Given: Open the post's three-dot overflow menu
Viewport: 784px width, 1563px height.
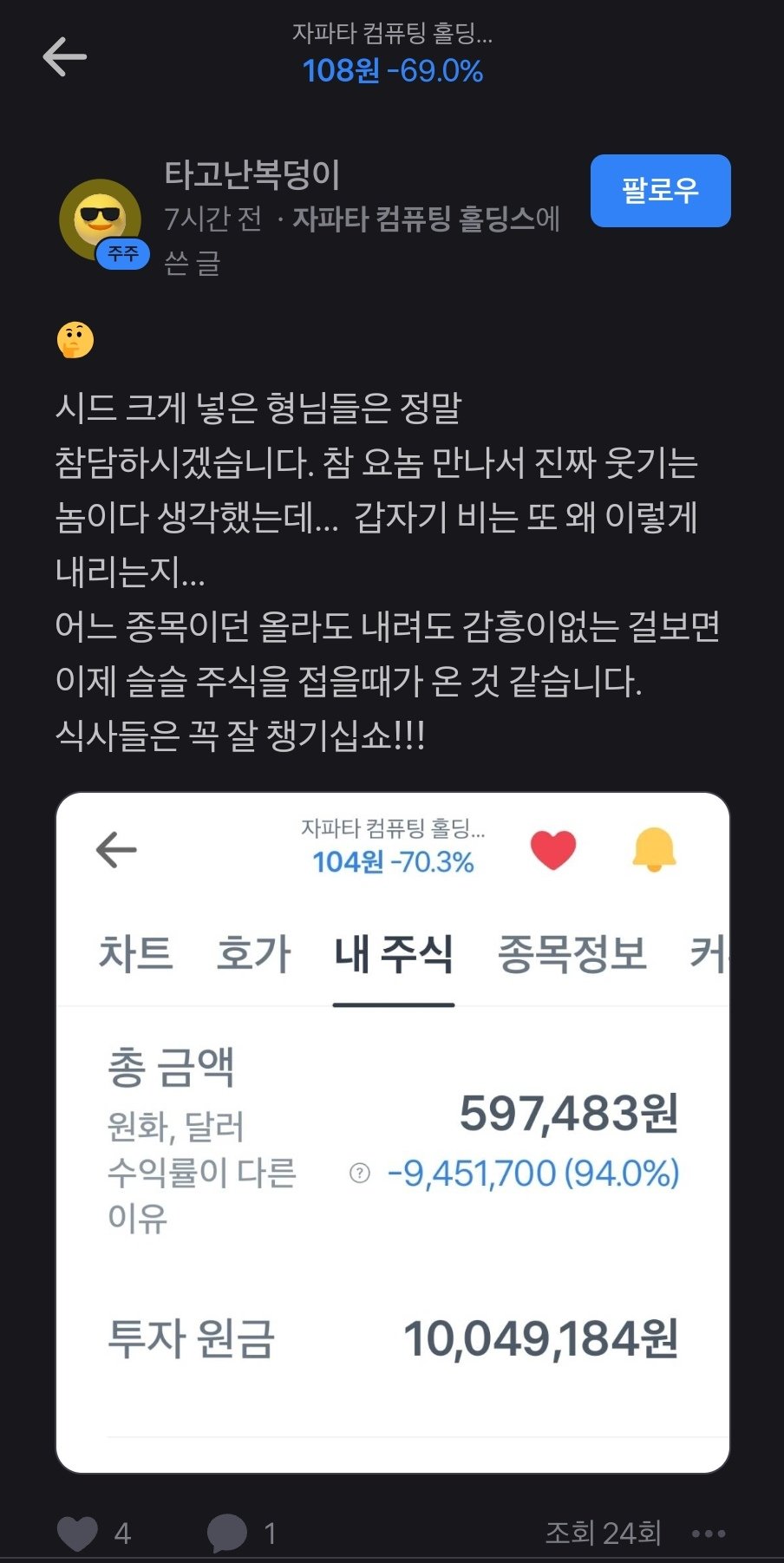Looking at the screenshot, I should pyautogui.click(x=709, y=1534).
